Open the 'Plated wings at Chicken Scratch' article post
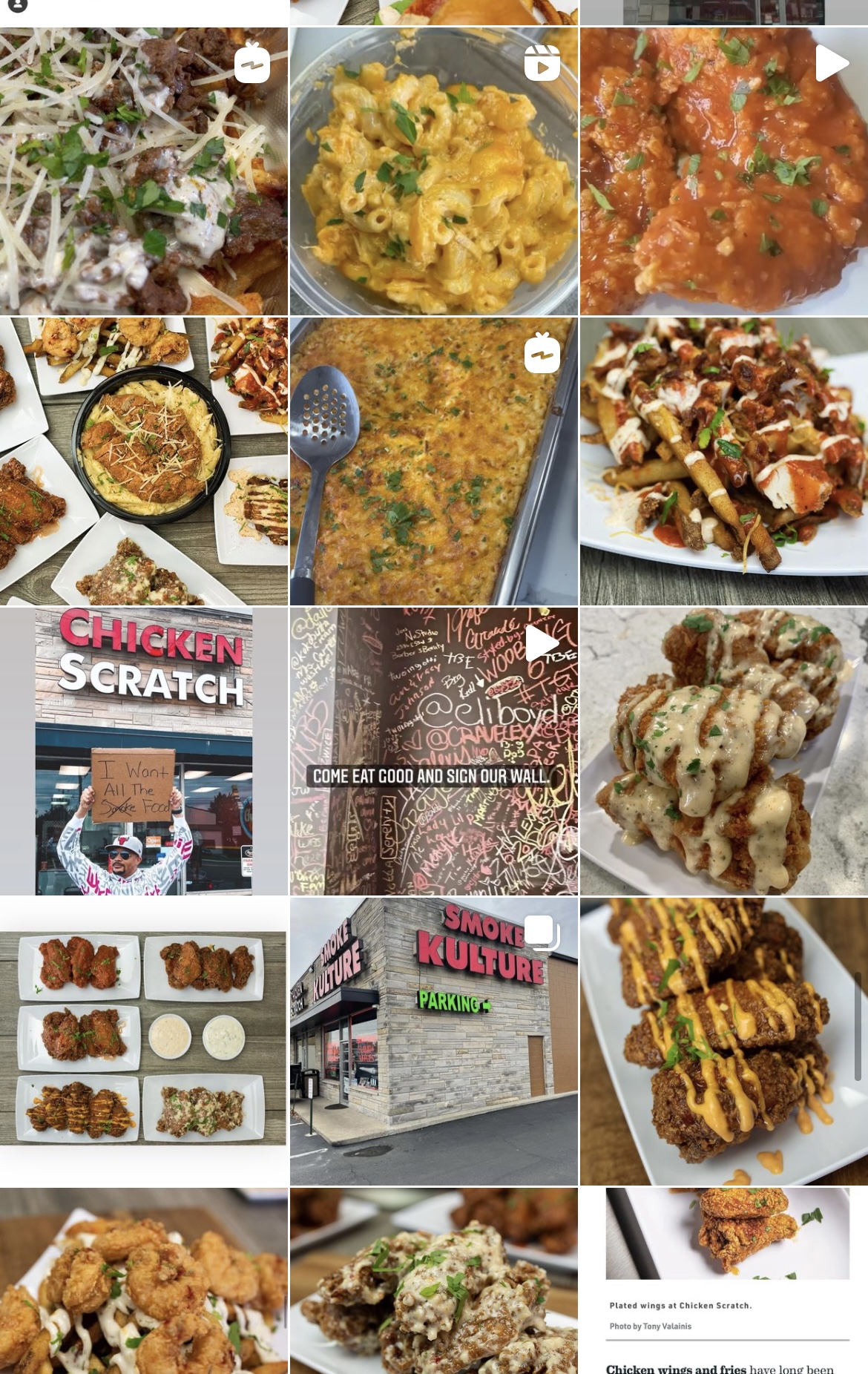Screen dimensions: 868x1374 click(x=723, y=1281)
